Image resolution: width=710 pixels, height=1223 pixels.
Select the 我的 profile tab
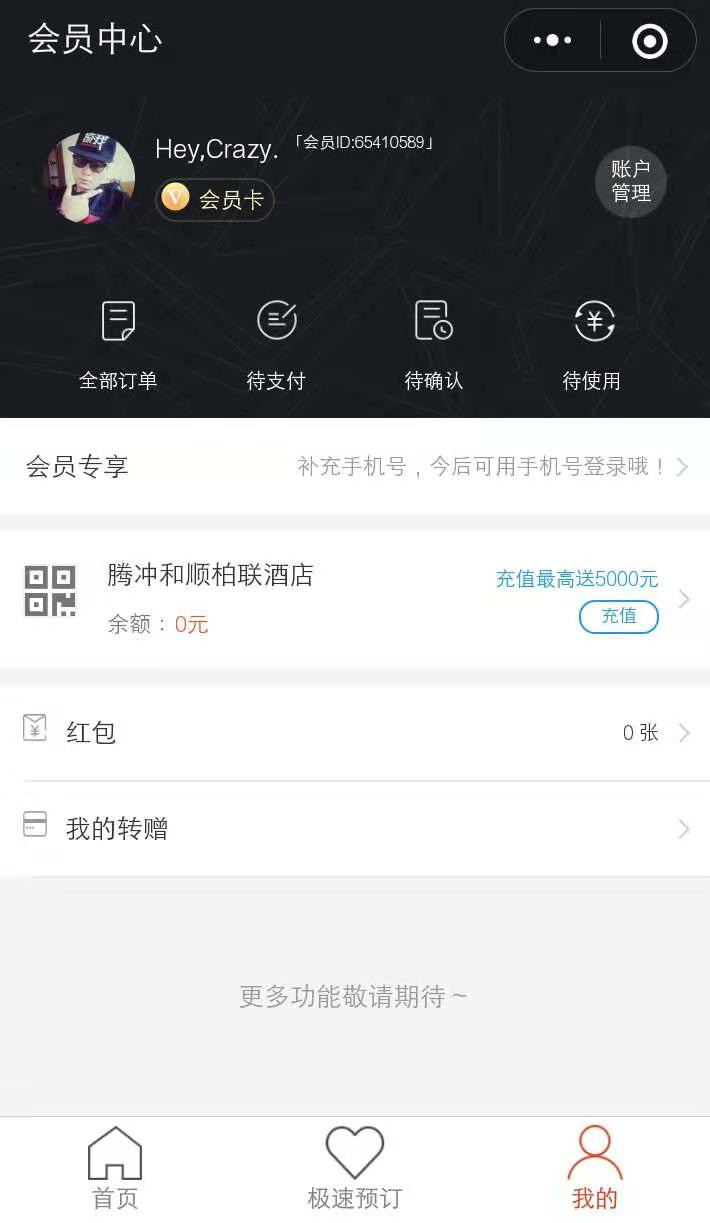click(595, 1169)
